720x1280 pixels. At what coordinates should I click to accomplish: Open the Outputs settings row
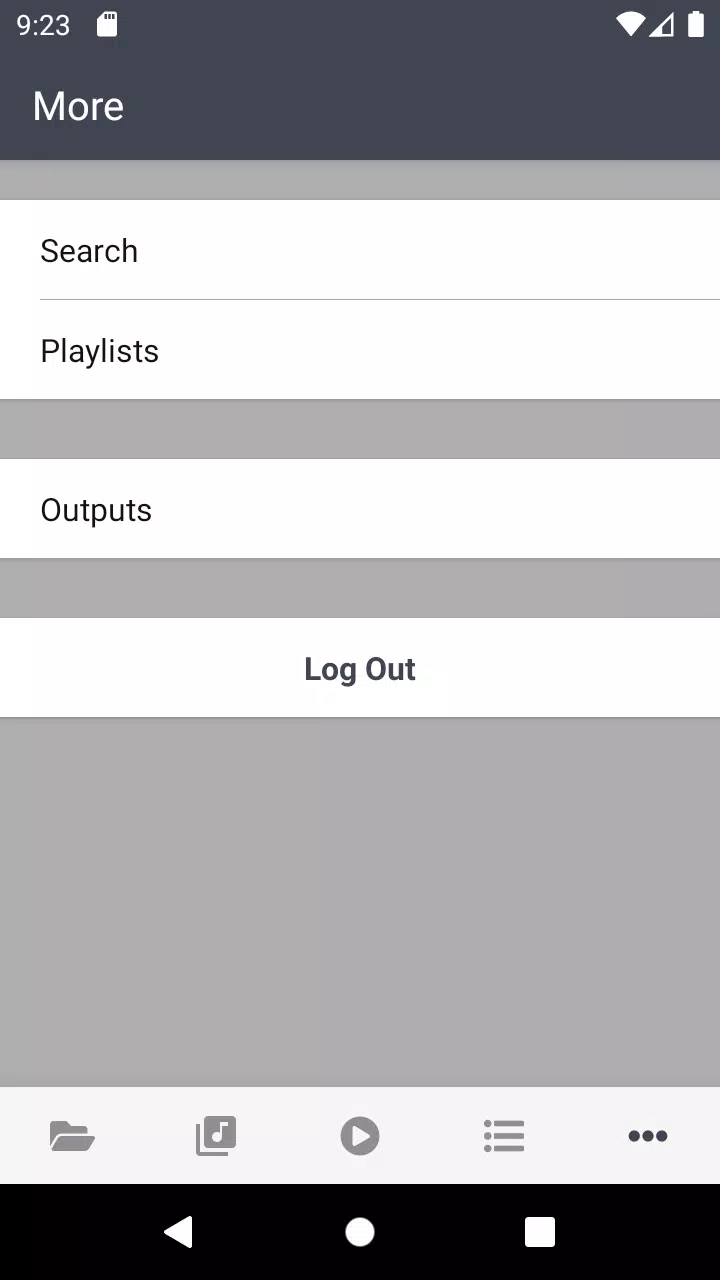(360, 509)
